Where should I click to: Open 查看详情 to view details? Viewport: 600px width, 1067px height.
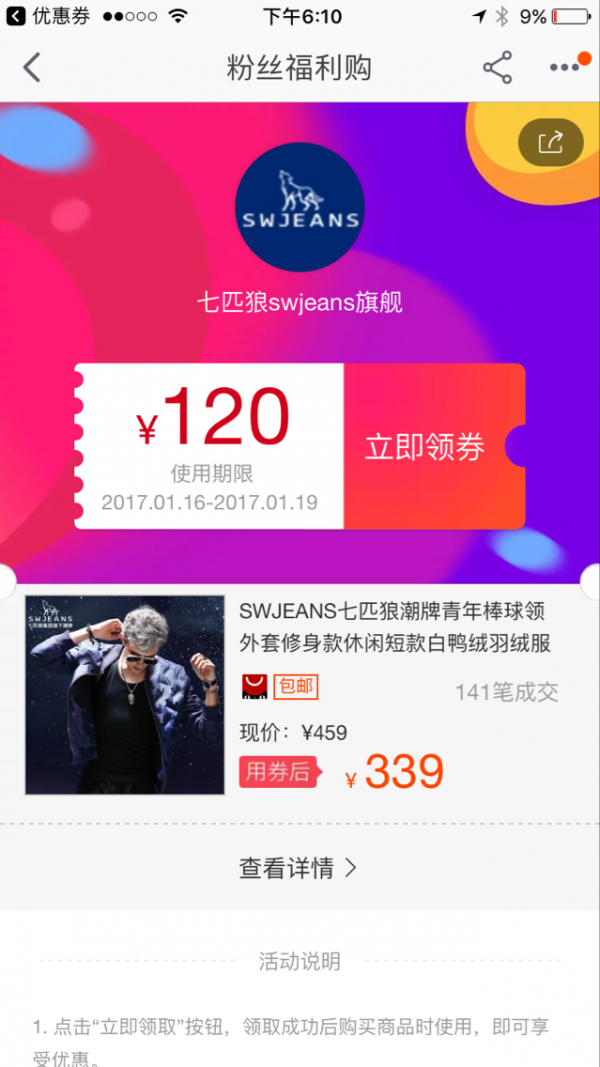(298, 868)
